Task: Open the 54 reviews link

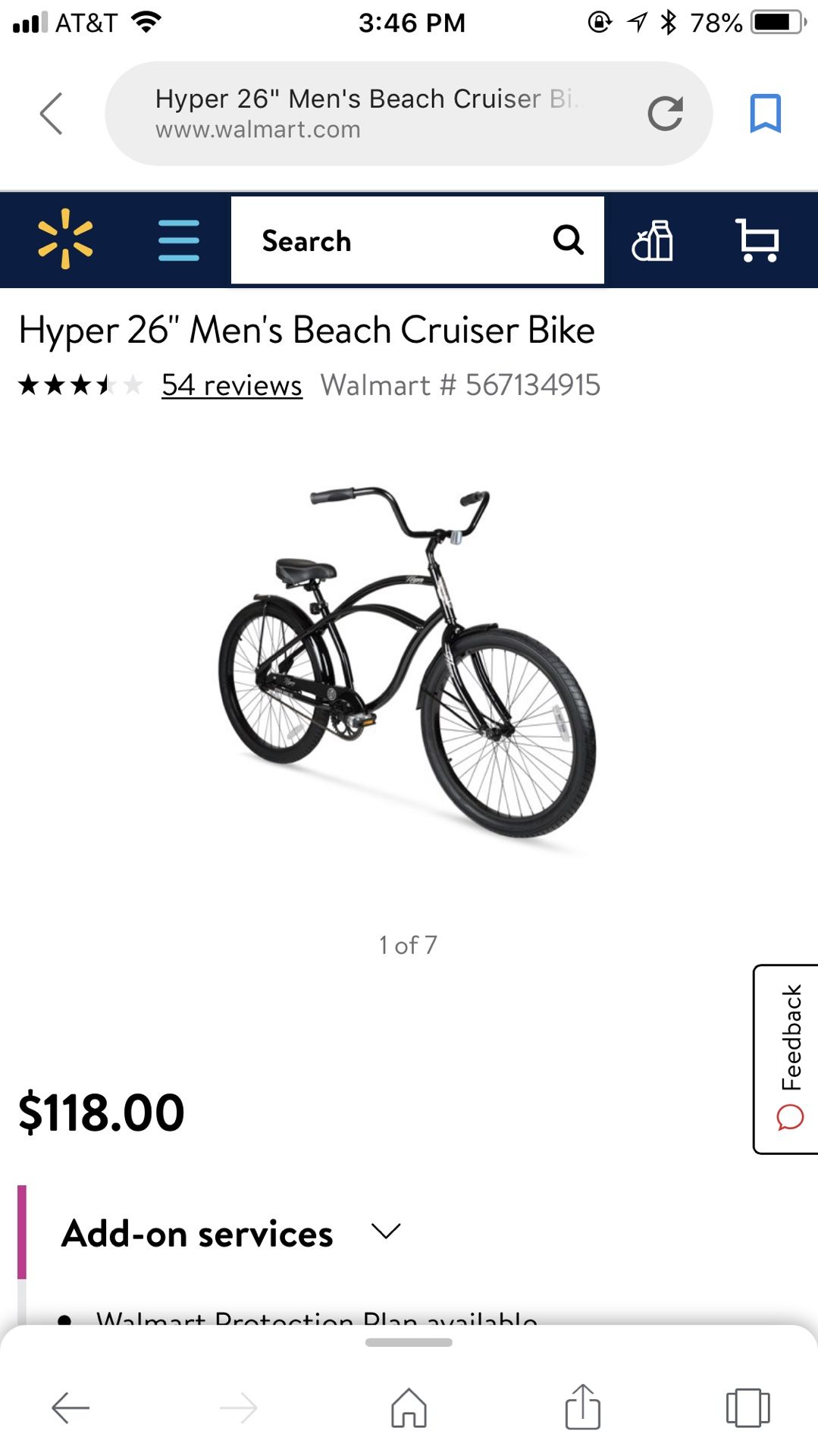Action: click(x=232, y=385)
